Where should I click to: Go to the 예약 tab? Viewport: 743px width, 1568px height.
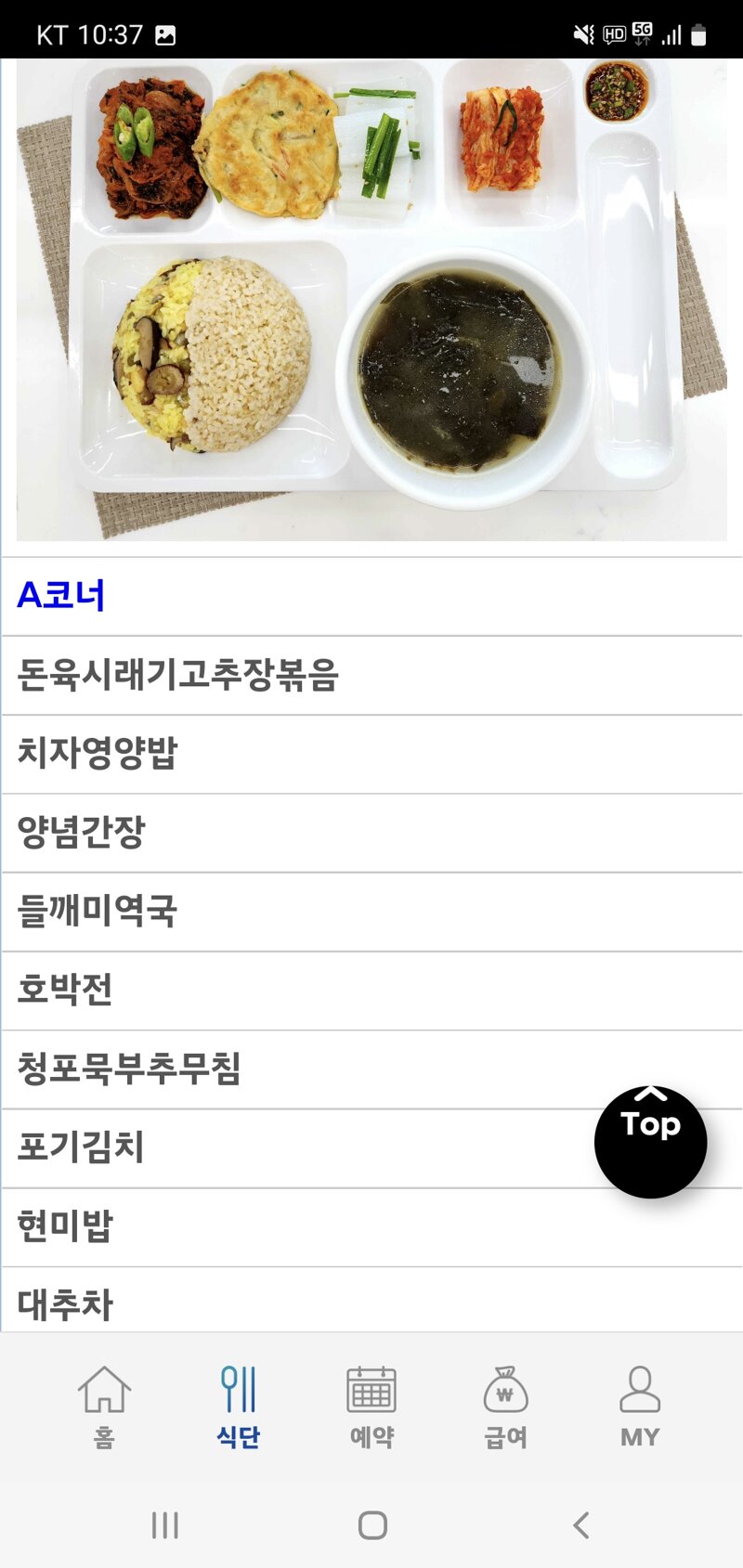pos(371,1406)
